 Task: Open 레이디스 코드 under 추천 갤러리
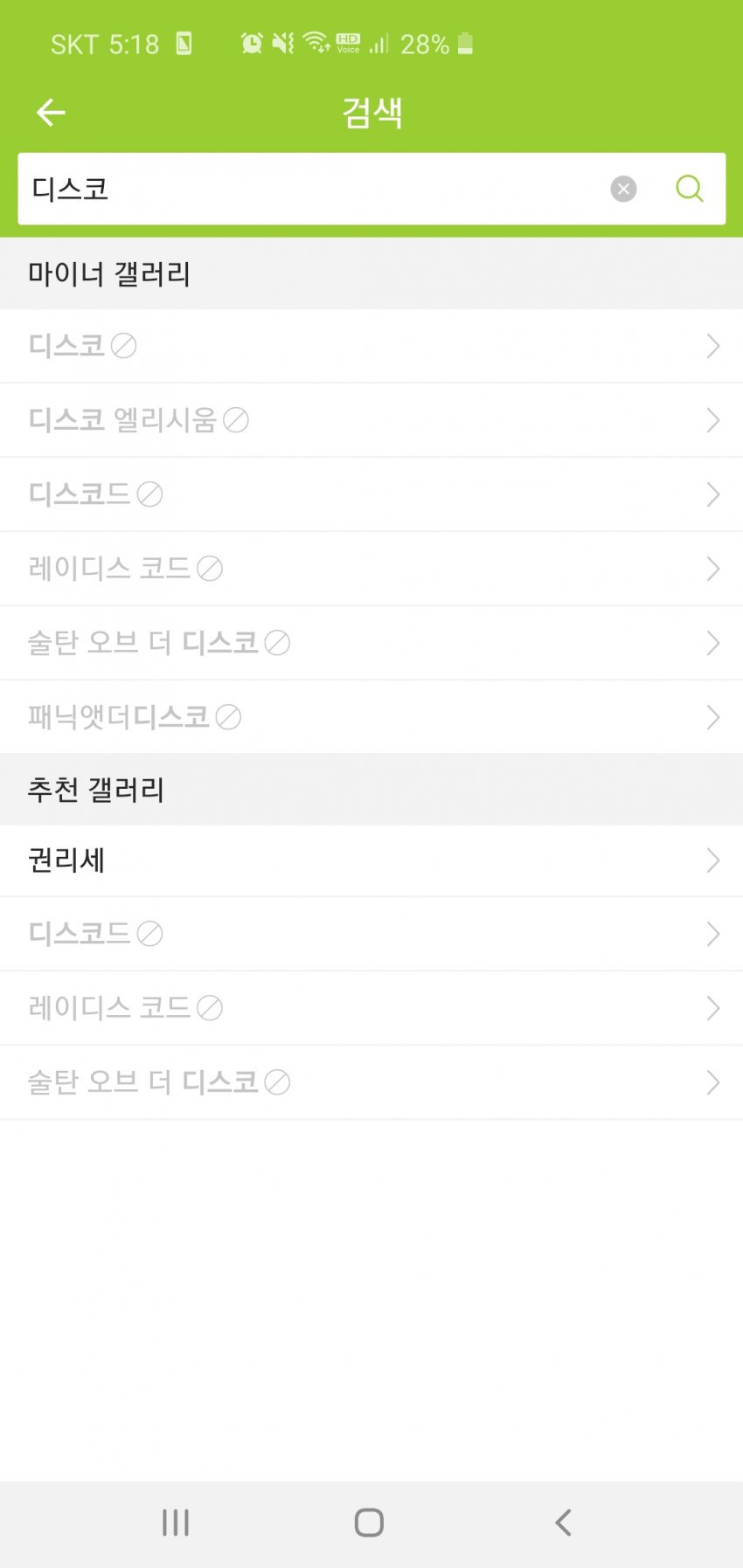click(x=371, y=1008)
